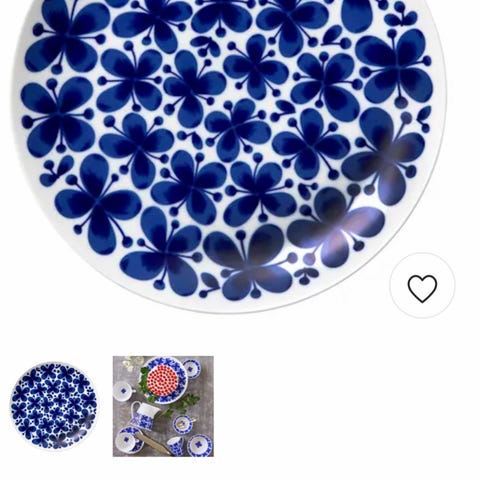View the table setting photo thumbnail
The image size is (480, 480).
tap(163, 406)
